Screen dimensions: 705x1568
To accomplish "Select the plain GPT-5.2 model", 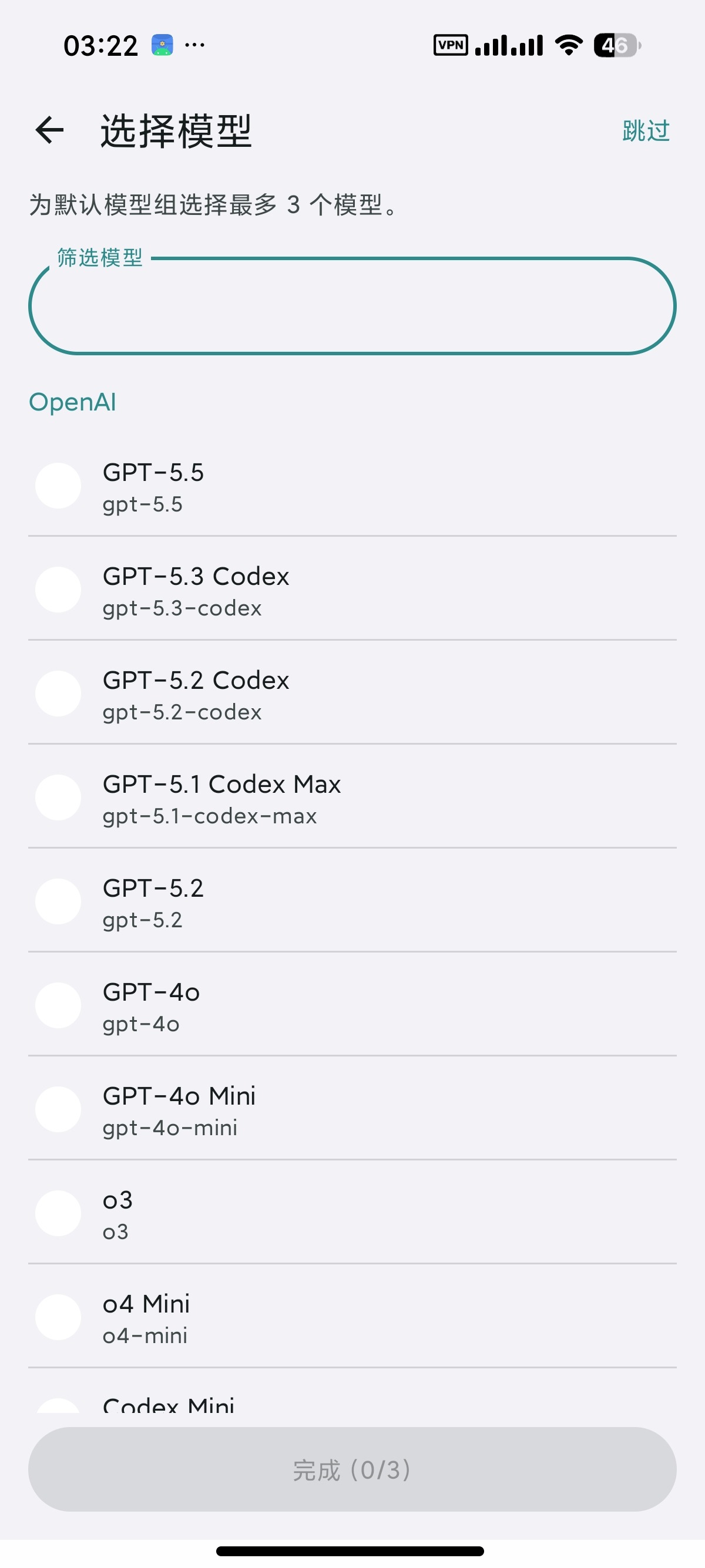I will click(352, 901).
